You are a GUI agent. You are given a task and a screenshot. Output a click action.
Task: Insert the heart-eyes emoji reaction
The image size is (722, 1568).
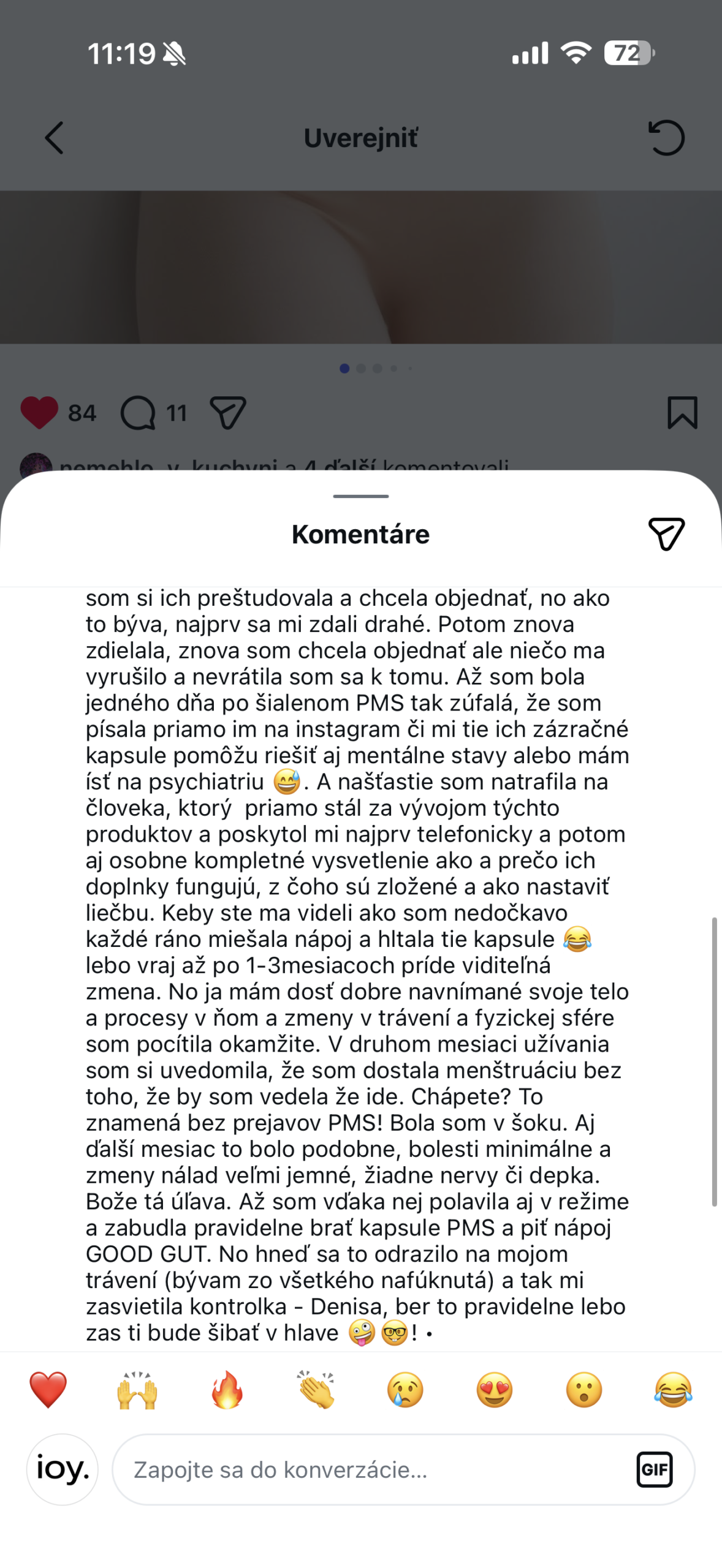pos(495,1390)
